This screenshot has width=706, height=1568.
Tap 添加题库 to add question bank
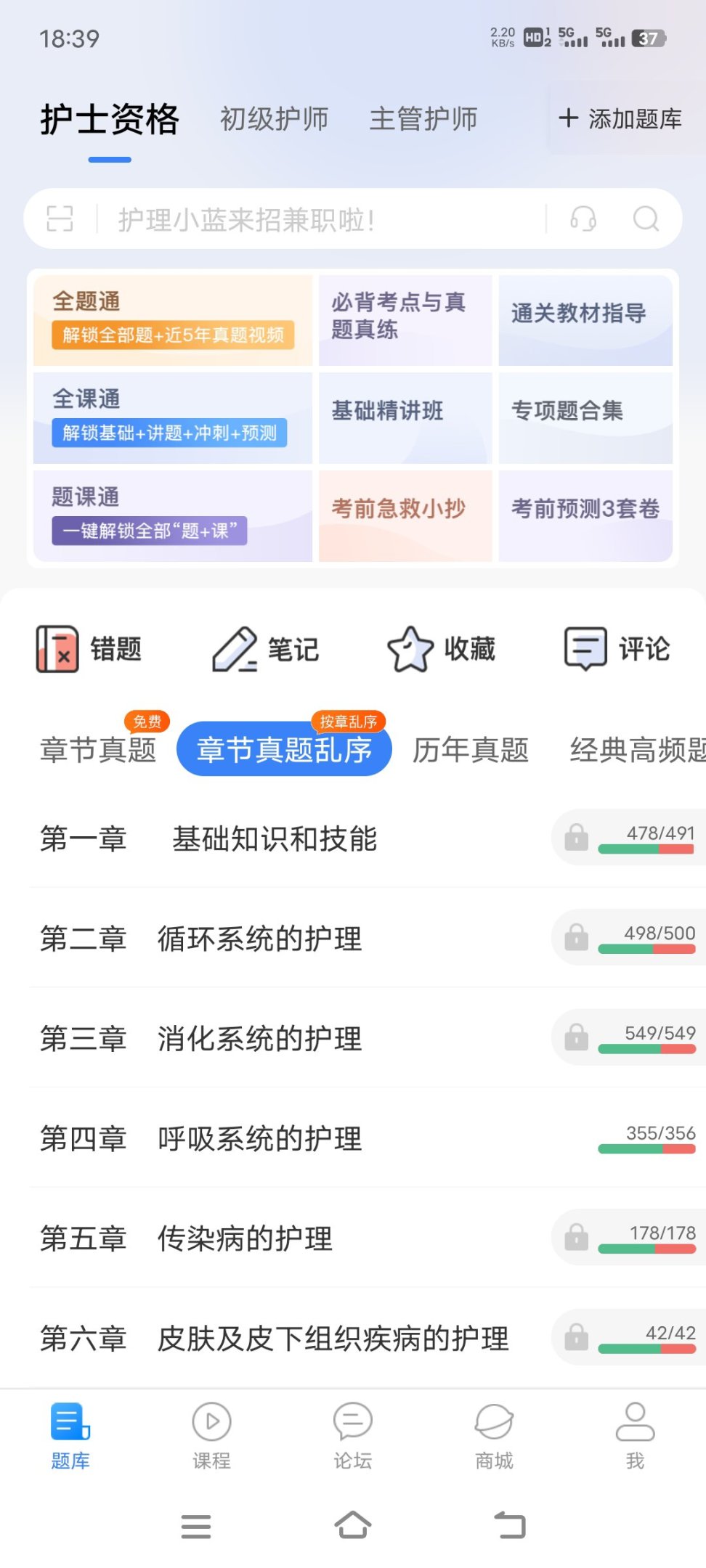(621, 119)
